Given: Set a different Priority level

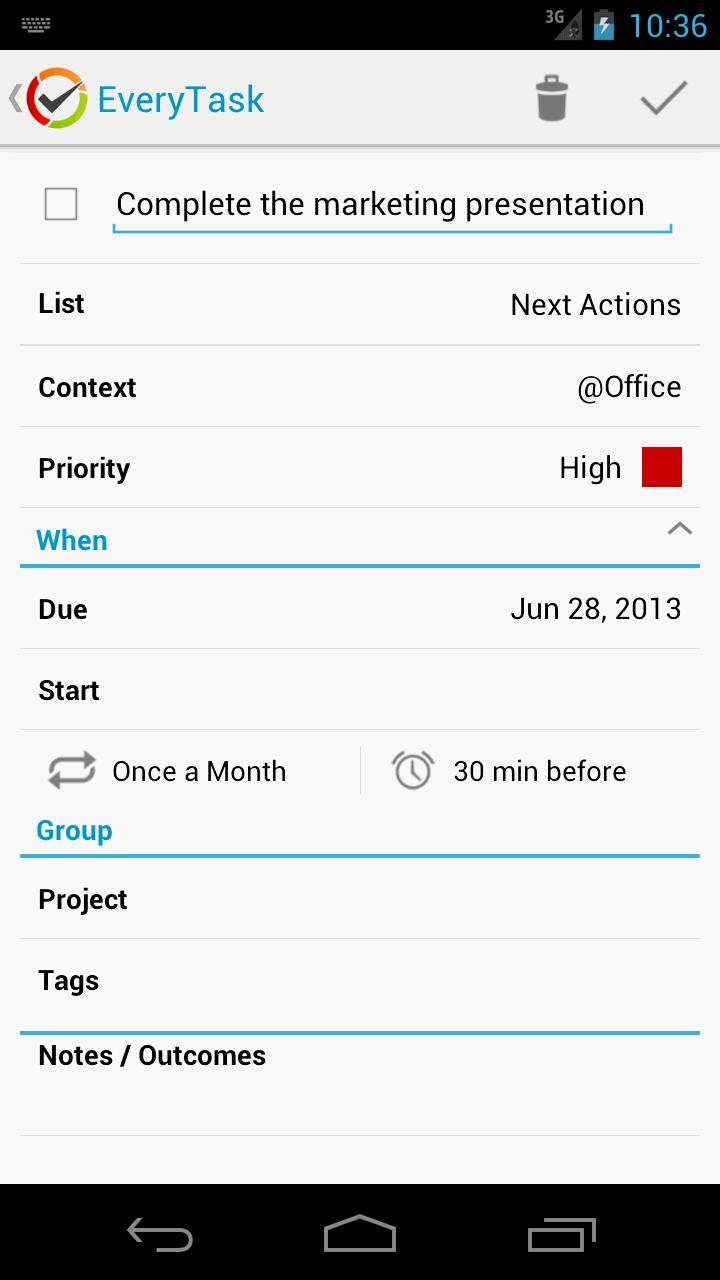Looking at the screenshot, I should pyautogui.click(x=360, y=468).
